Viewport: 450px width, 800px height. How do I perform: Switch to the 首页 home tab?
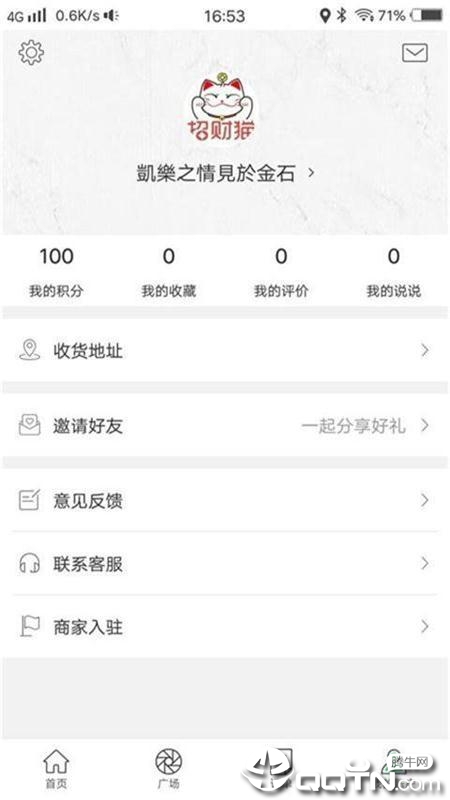click(x=56, y=769)
